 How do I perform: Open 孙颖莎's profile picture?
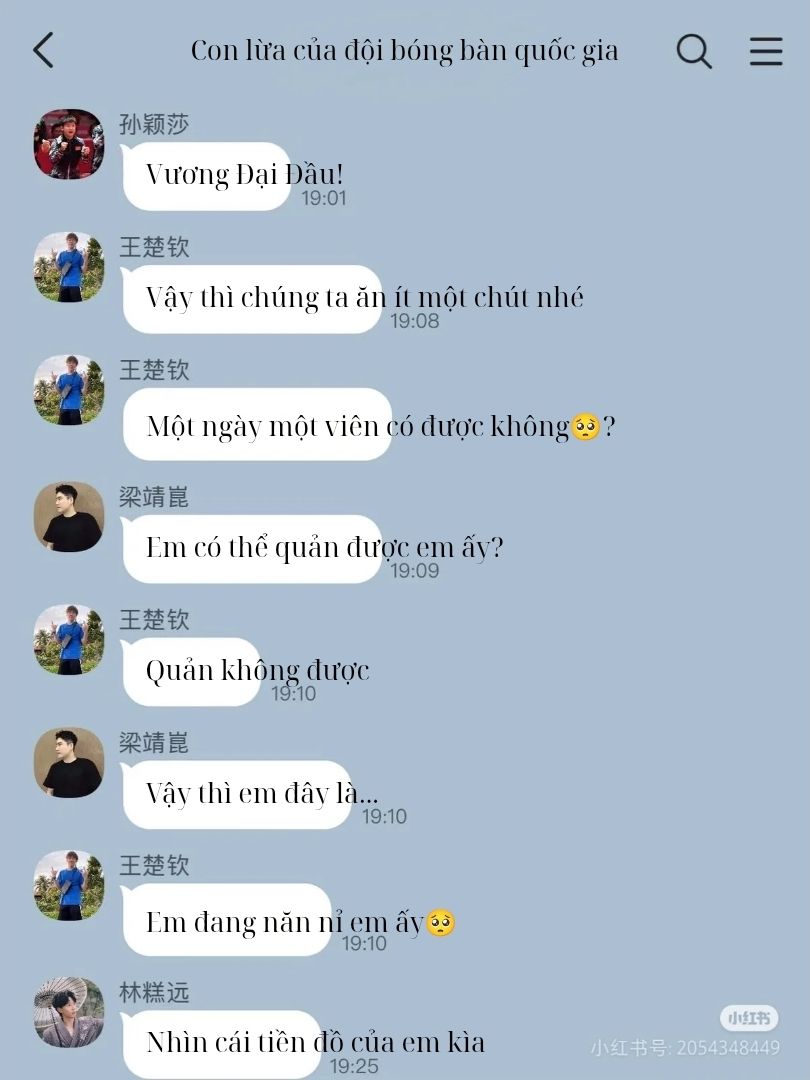point(69,144)
